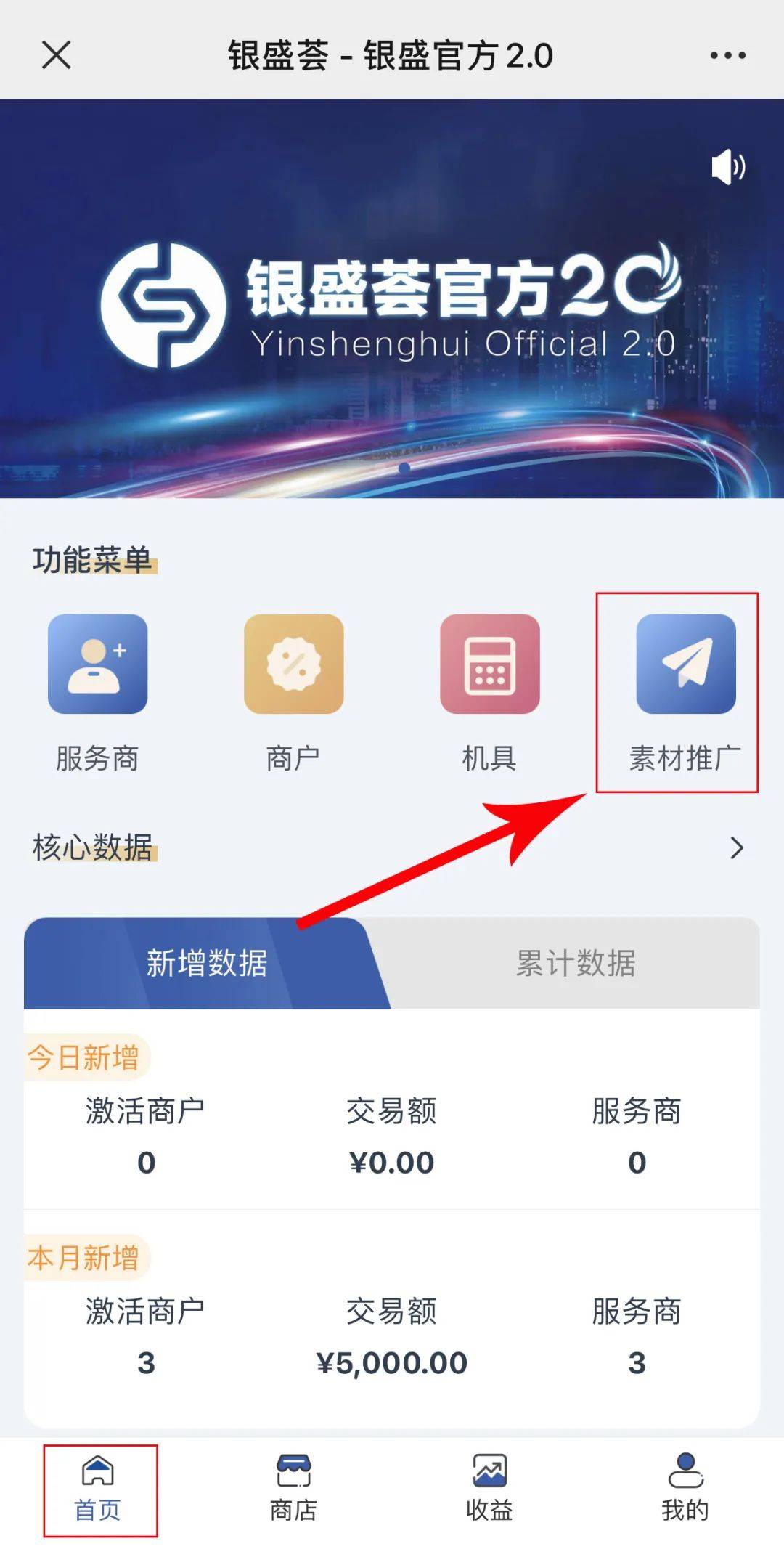Mute banner audio with the speaker icon
The image size is (784, 1557).
pos(730,167)
